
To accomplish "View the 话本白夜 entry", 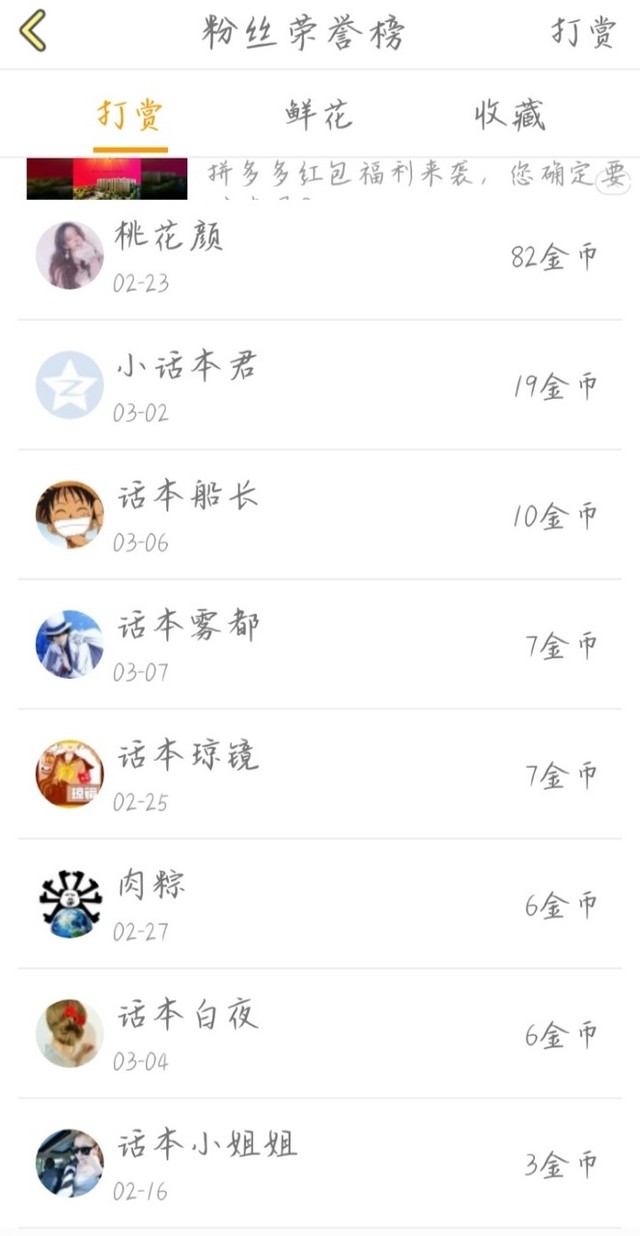I will coord(320,1034).
